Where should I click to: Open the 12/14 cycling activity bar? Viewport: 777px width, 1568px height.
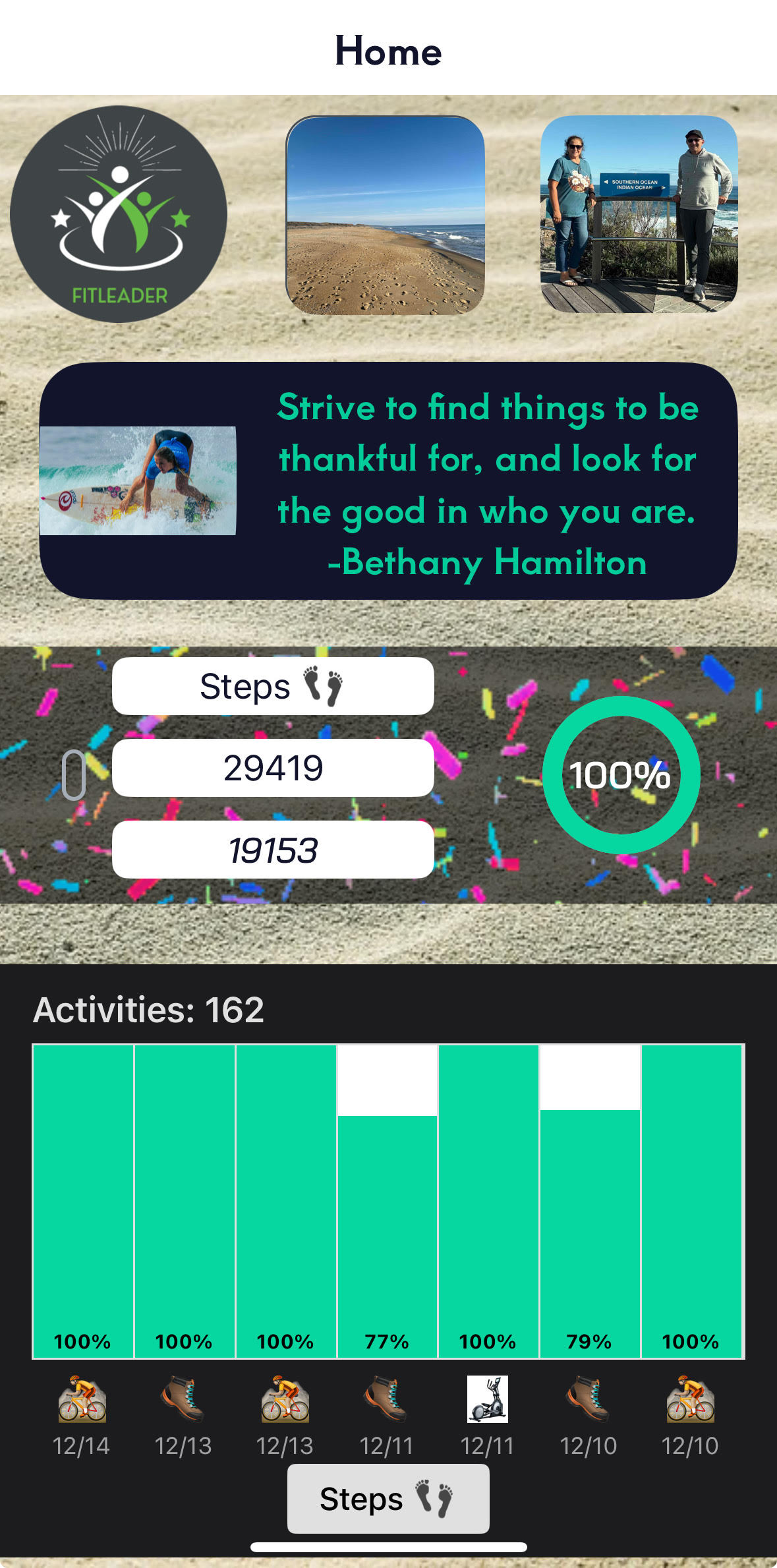click(83, 1201)
